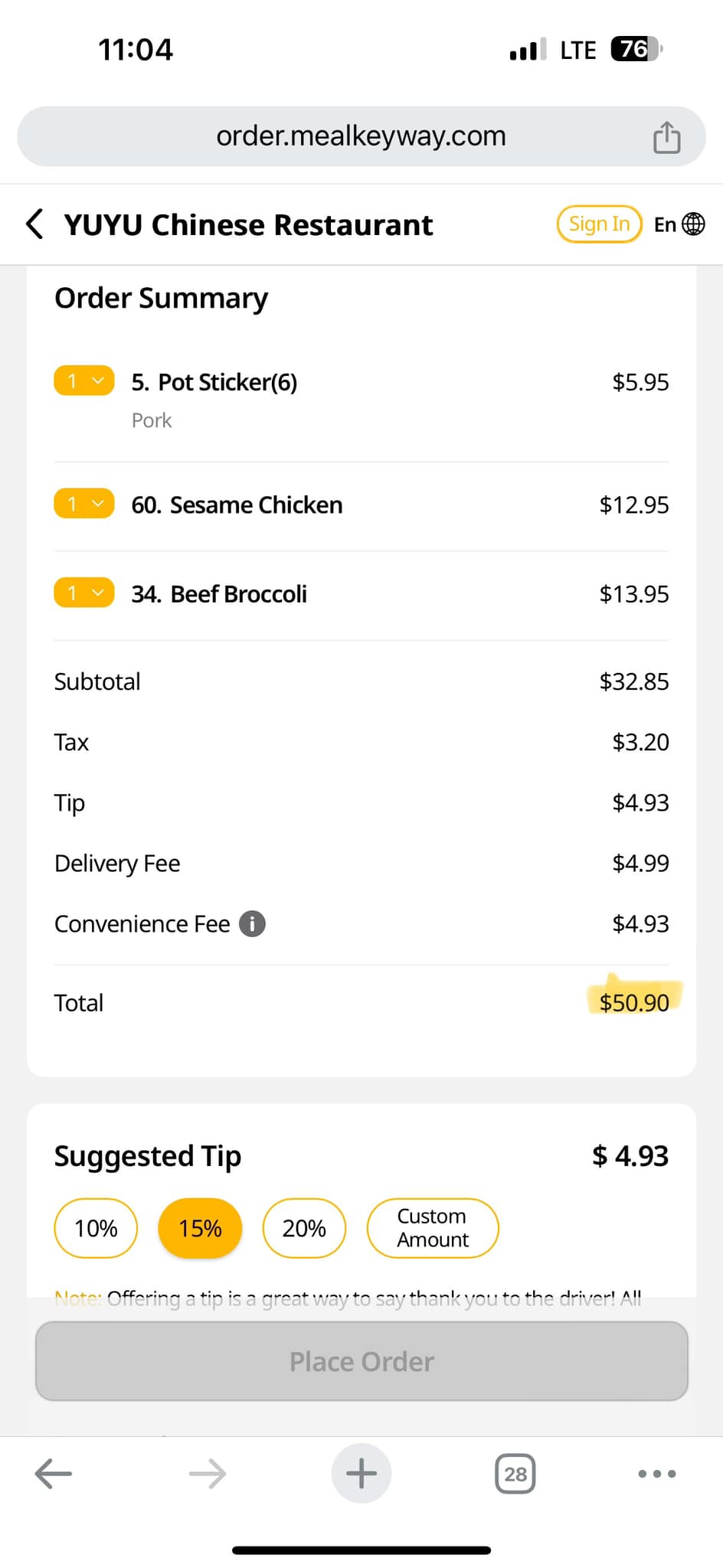Share the page from the address bar
This screenshot has height=1568, width=723.
(x=666, y=138)
